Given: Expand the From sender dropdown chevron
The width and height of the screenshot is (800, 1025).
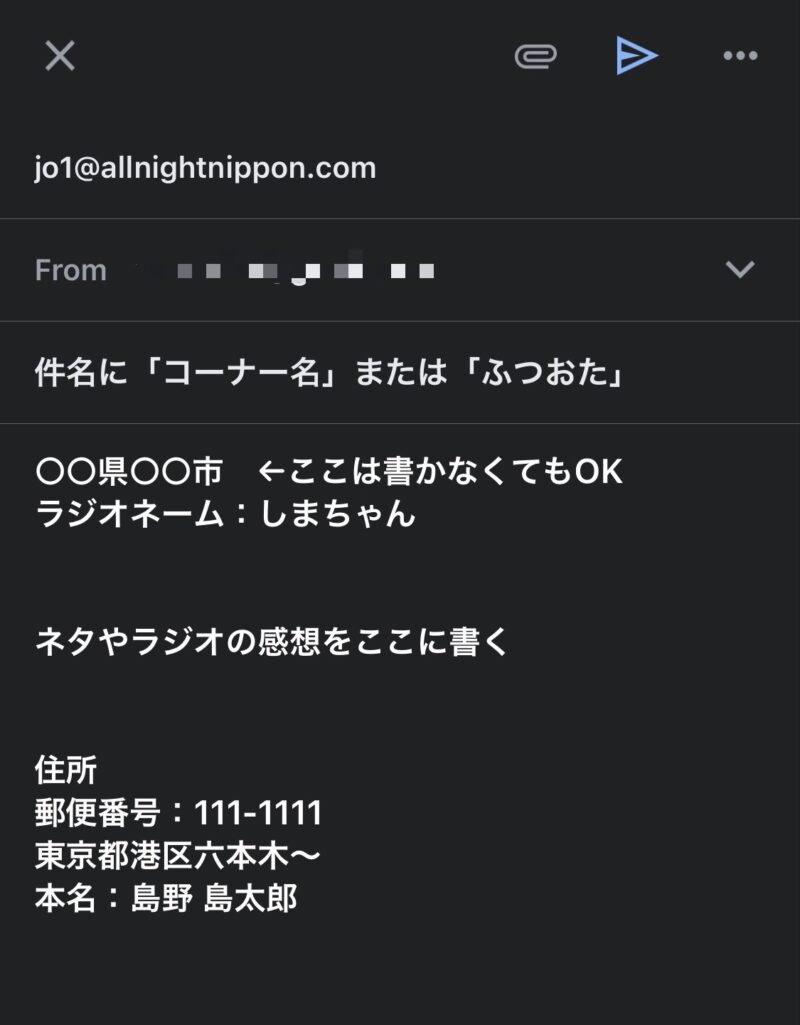Looking at the screenshot, I should pos(740,269).
